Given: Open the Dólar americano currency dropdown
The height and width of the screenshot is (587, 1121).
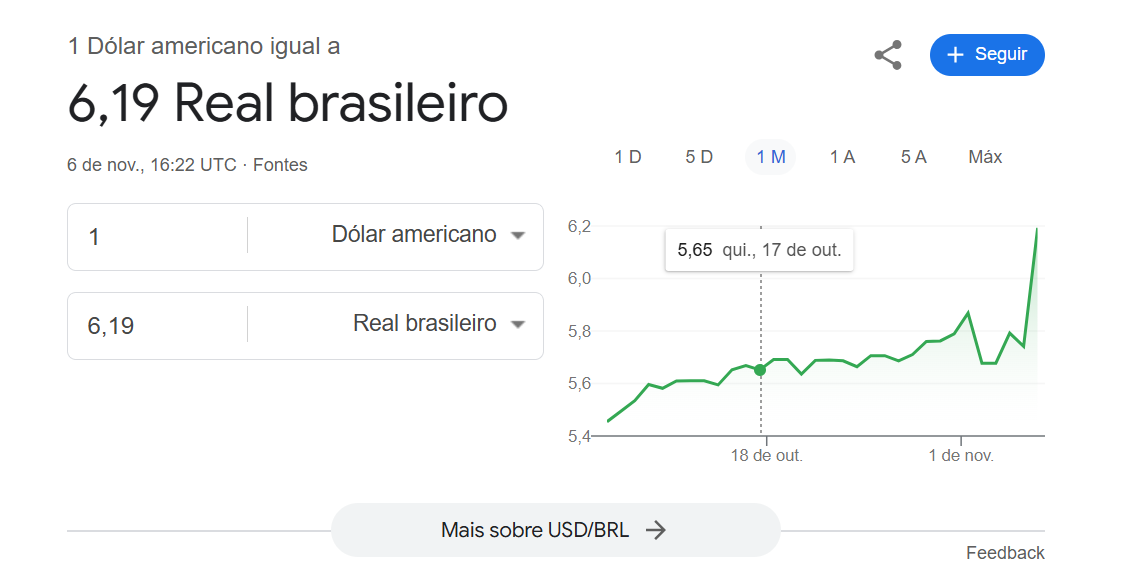Looking at the screenshot, I should (429, 235).
